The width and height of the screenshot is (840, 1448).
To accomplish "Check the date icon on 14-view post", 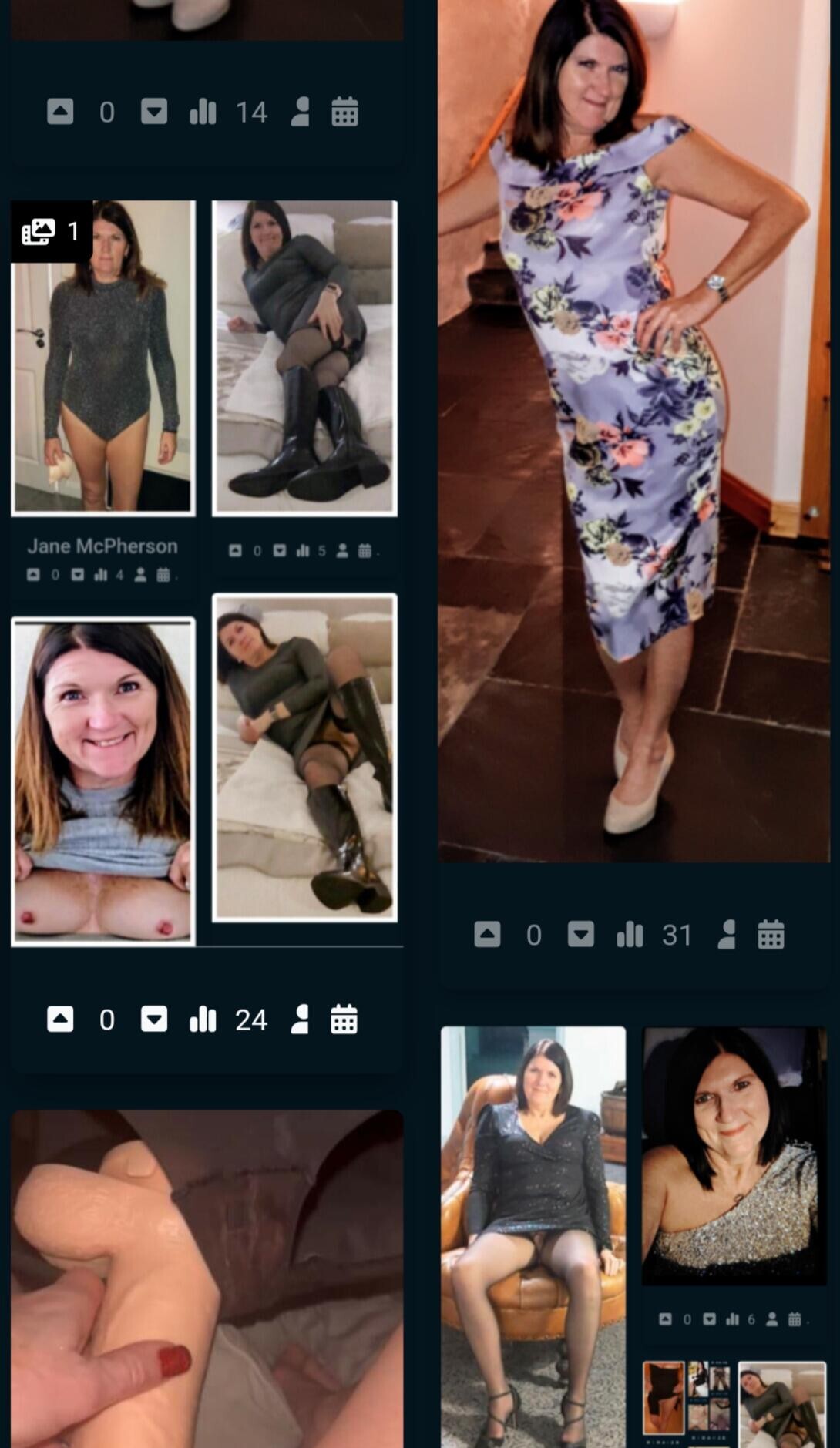I will coord(344,112).
